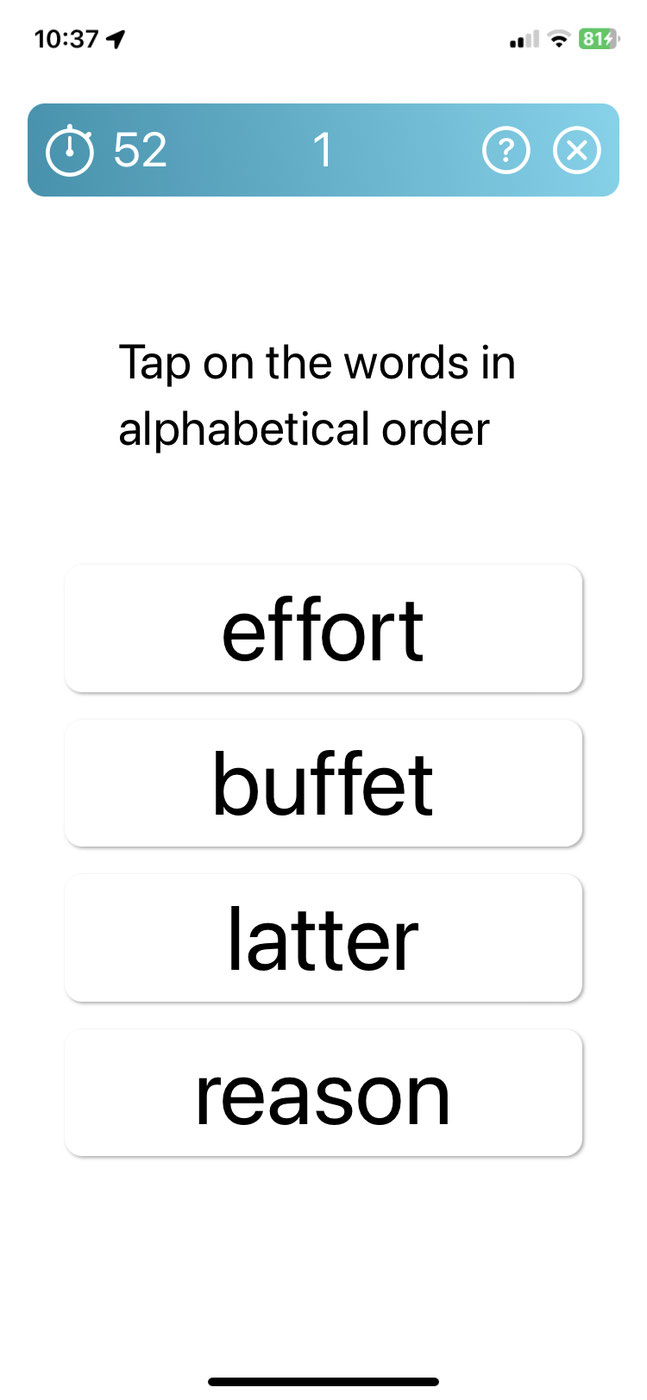Choose the word "latter"
The height and width of the screenshot is (1400, 647).
point(323,938)
